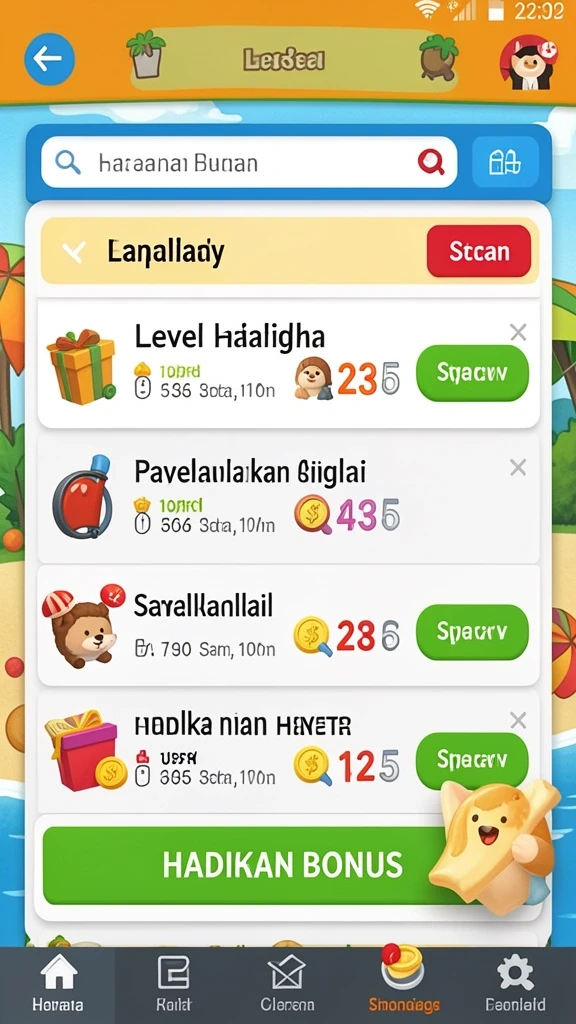Screen dimensions: 576x1024
Task: Open the blue button beside the search box
Action: [x=505, y=162]
